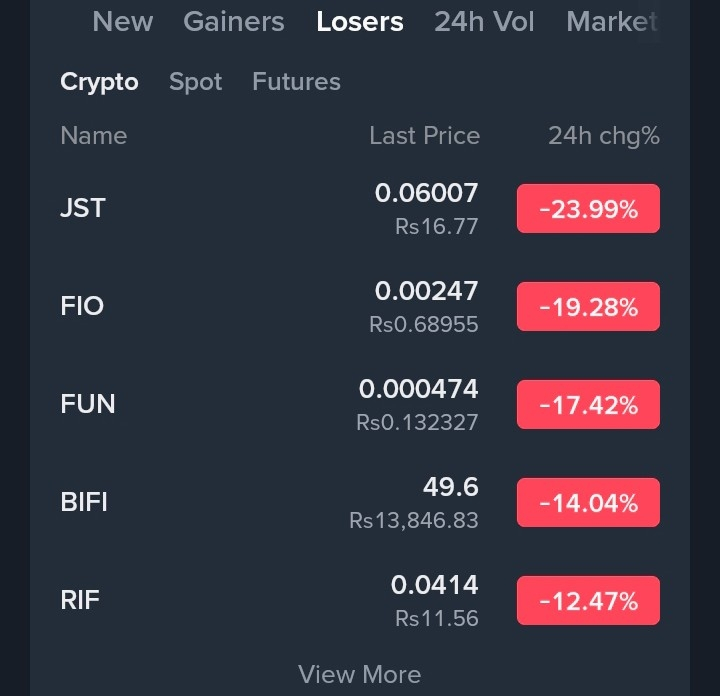View details for RIF
The height and width of the screenshot is (696, 720).
pos(80,600)
